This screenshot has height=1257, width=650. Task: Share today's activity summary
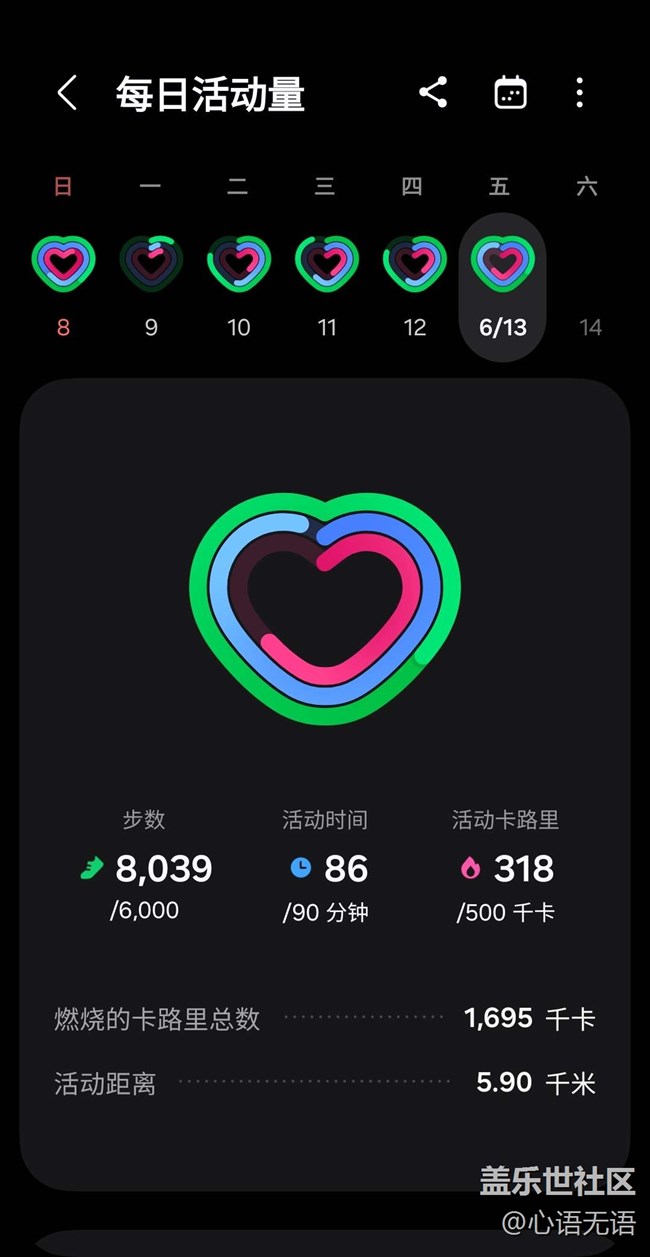pos(433,93)
